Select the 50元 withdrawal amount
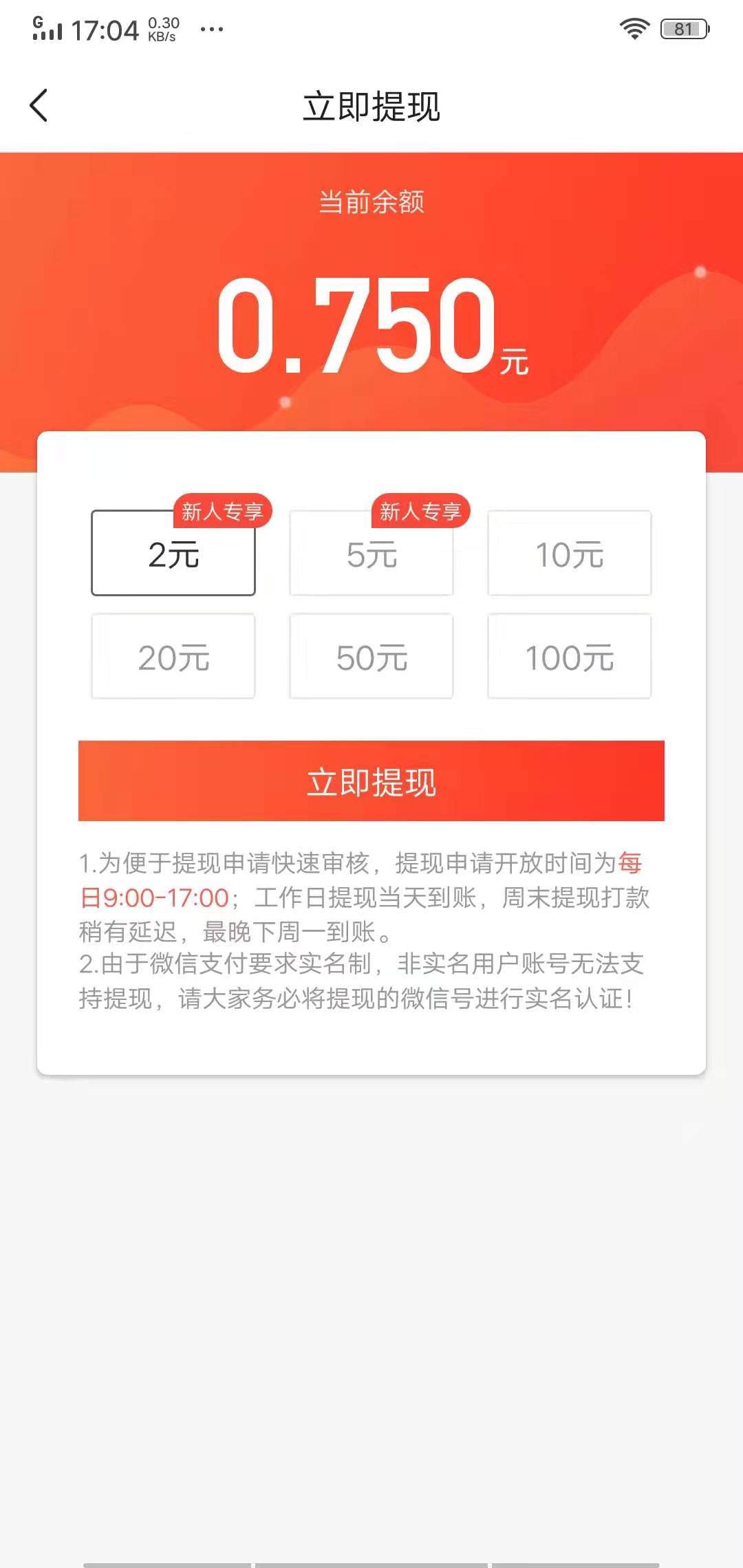This screenshot has height=1568, width=743. point(371,656)
